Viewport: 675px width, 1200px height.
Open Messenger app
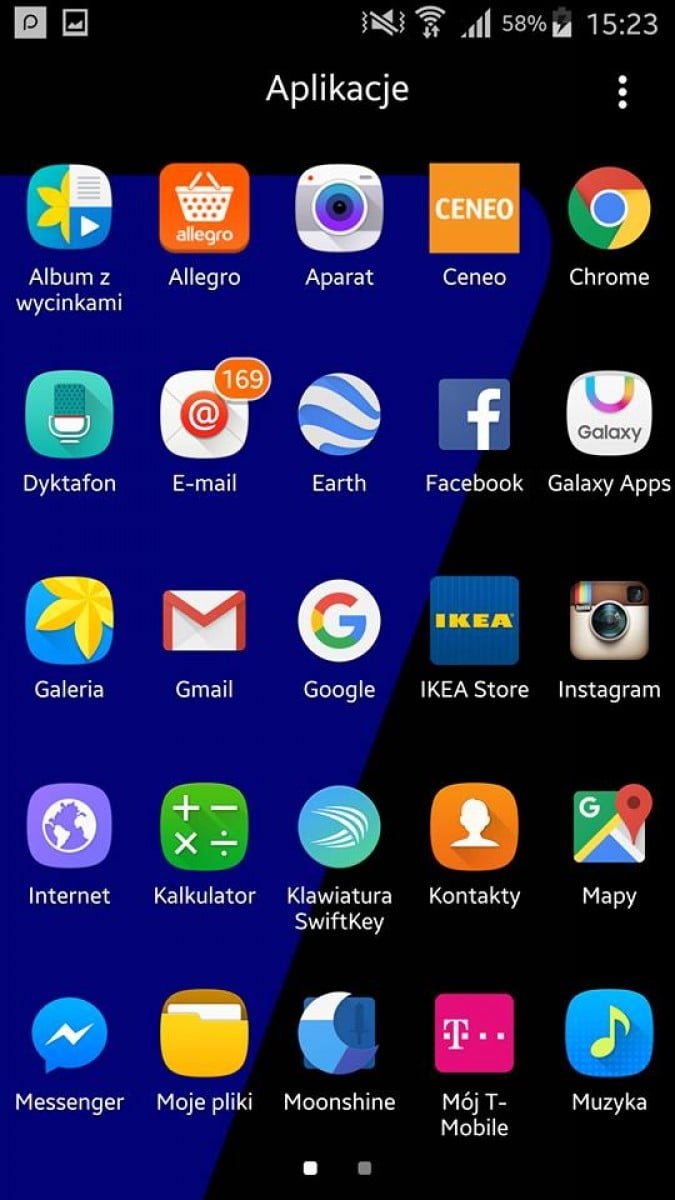[69, 1034]
